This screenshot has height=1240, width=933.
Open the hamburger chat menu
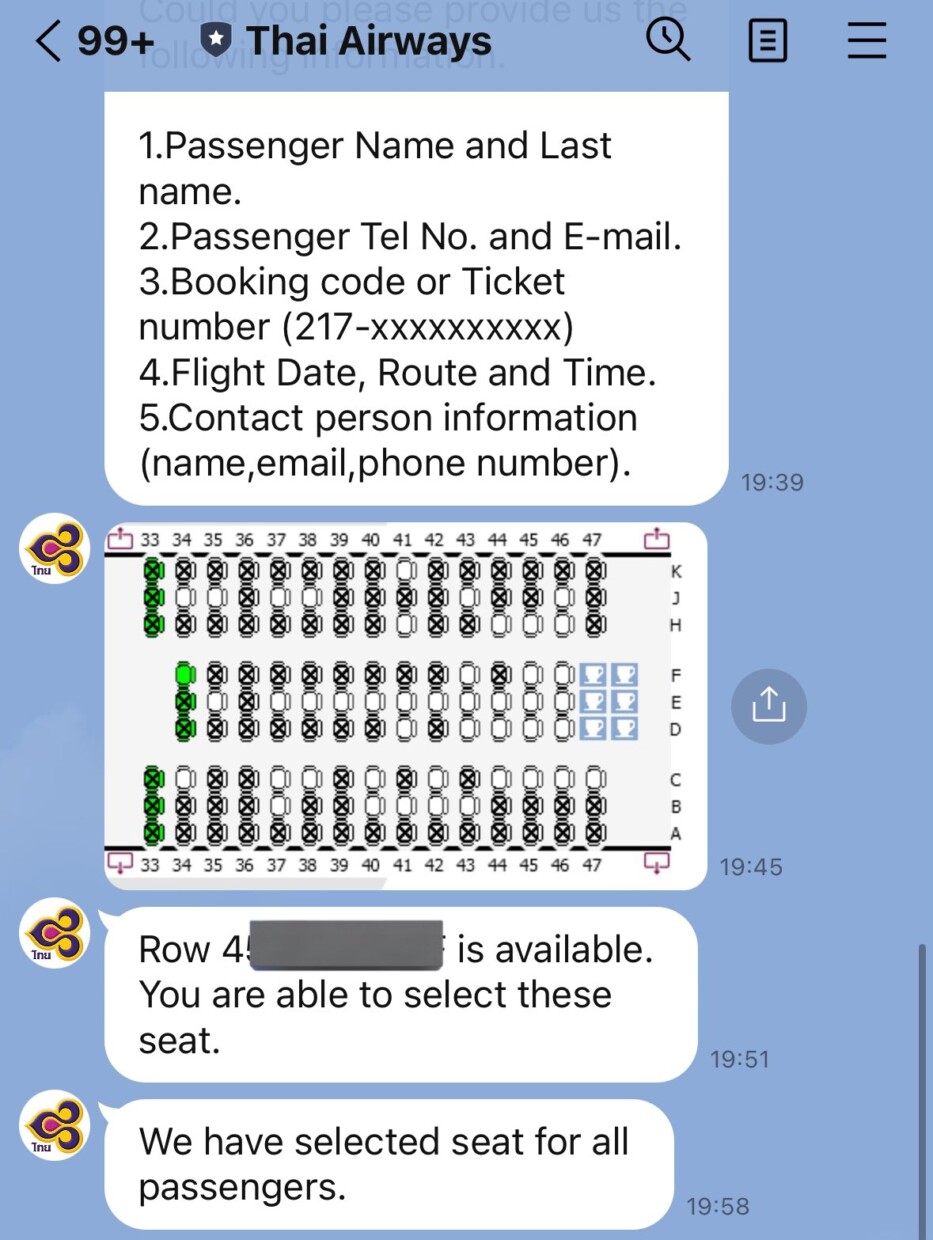[866, 42]
